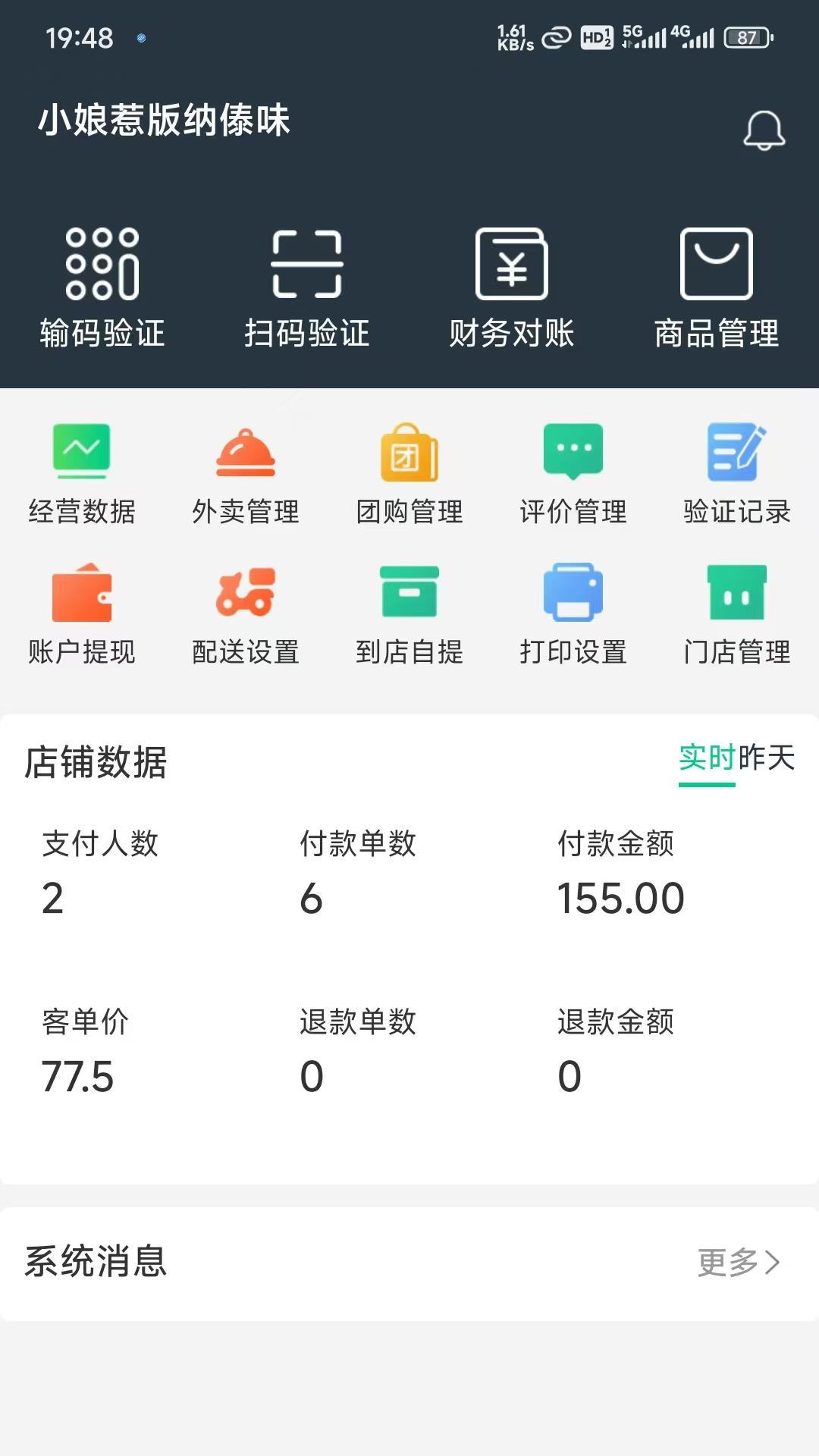Screen dimensions: 819x1456
Task: Switch store data to 昨天
Action: pos(766,758)
